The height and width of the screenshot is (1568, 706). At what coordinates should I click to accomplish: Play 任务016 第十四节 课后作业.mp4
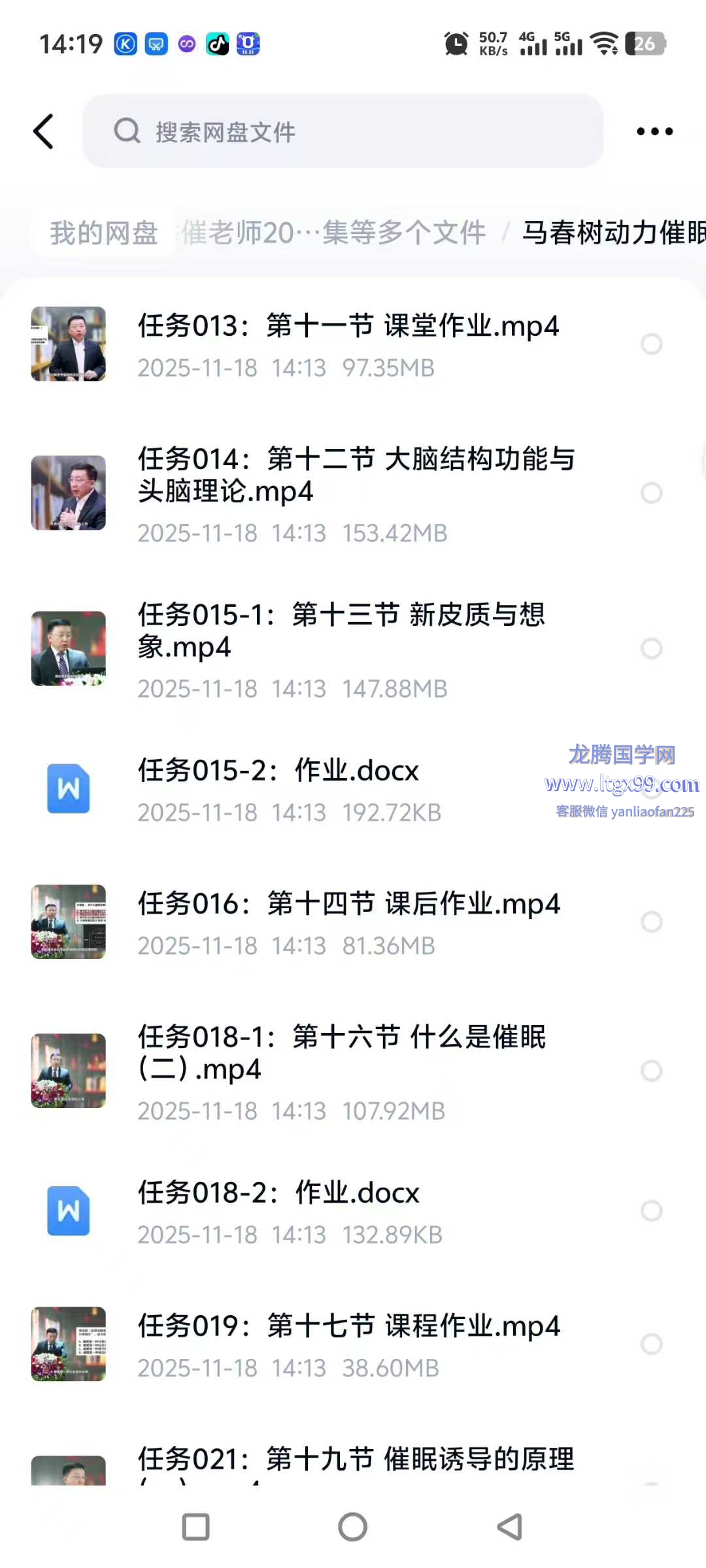(348, 922)
